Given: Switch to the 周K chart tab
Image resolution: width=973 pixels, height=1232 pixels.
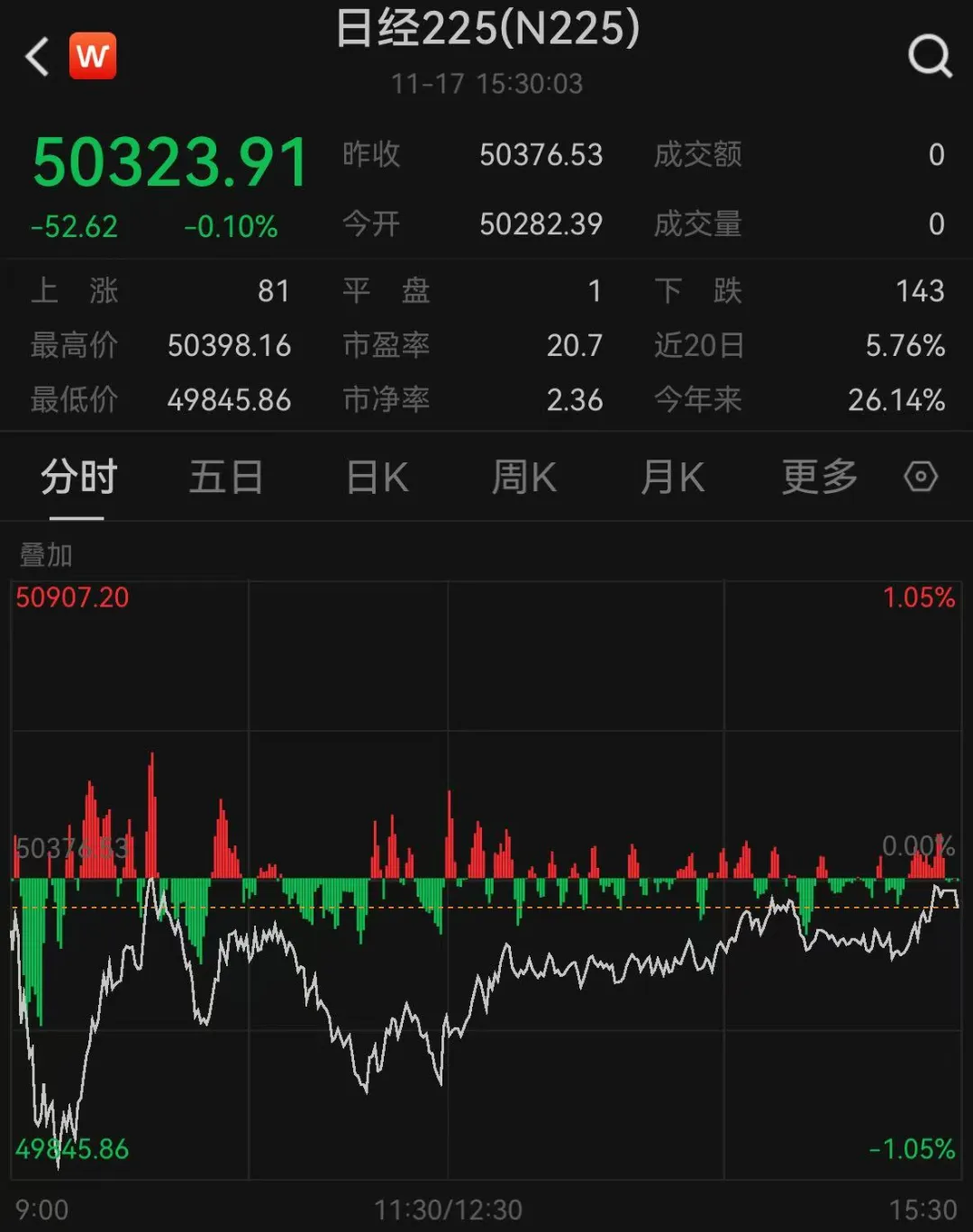Looking at the screenshot, I should point(524,477).
